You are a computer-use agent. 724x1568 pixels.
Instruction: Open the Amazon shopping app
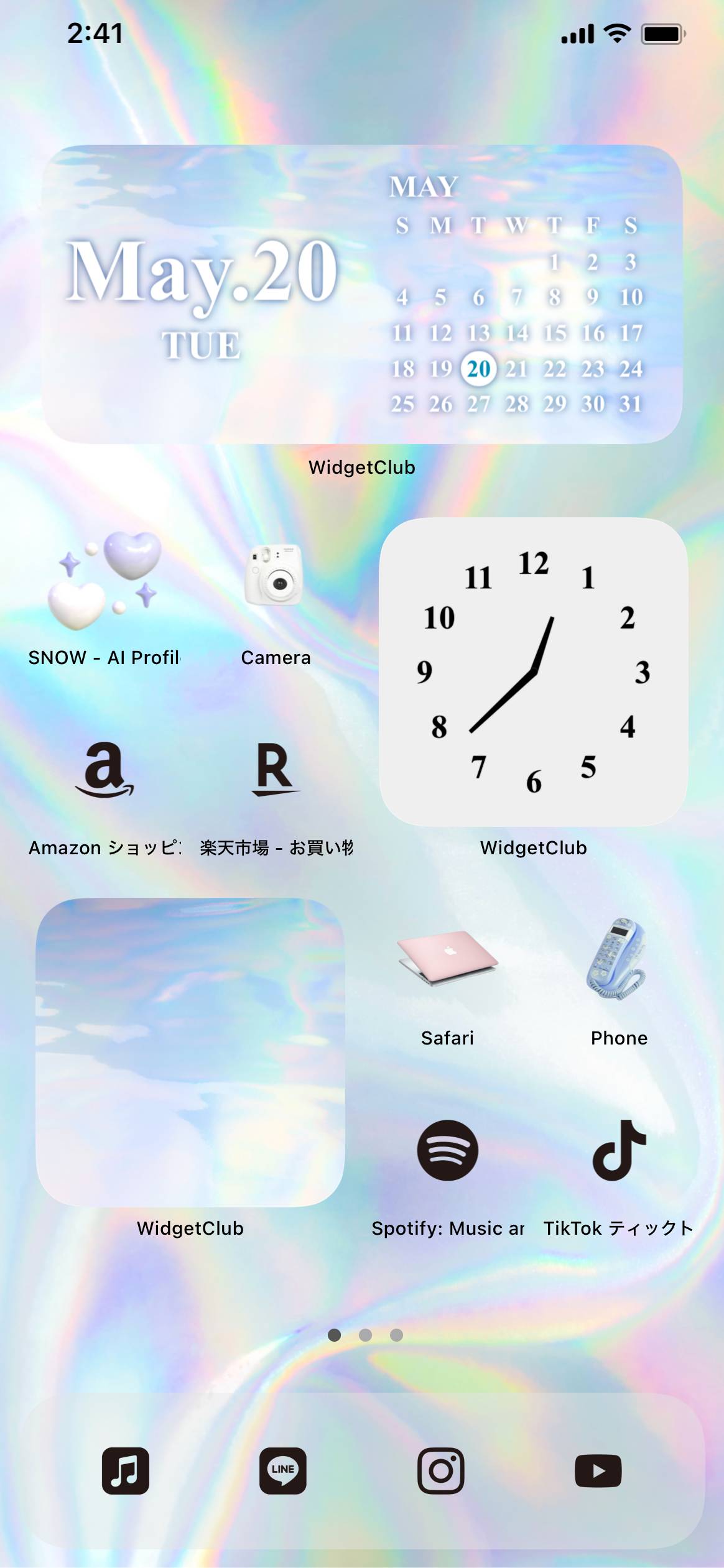(x=104, y=771)
